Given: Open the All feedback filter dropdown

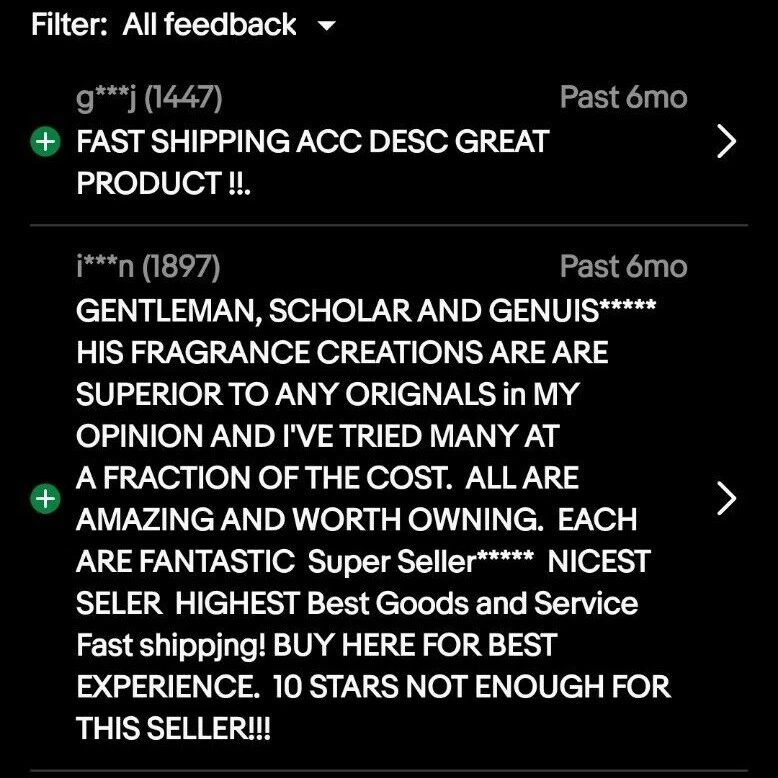Looking at the screenshot, I should tap(326, 26).
